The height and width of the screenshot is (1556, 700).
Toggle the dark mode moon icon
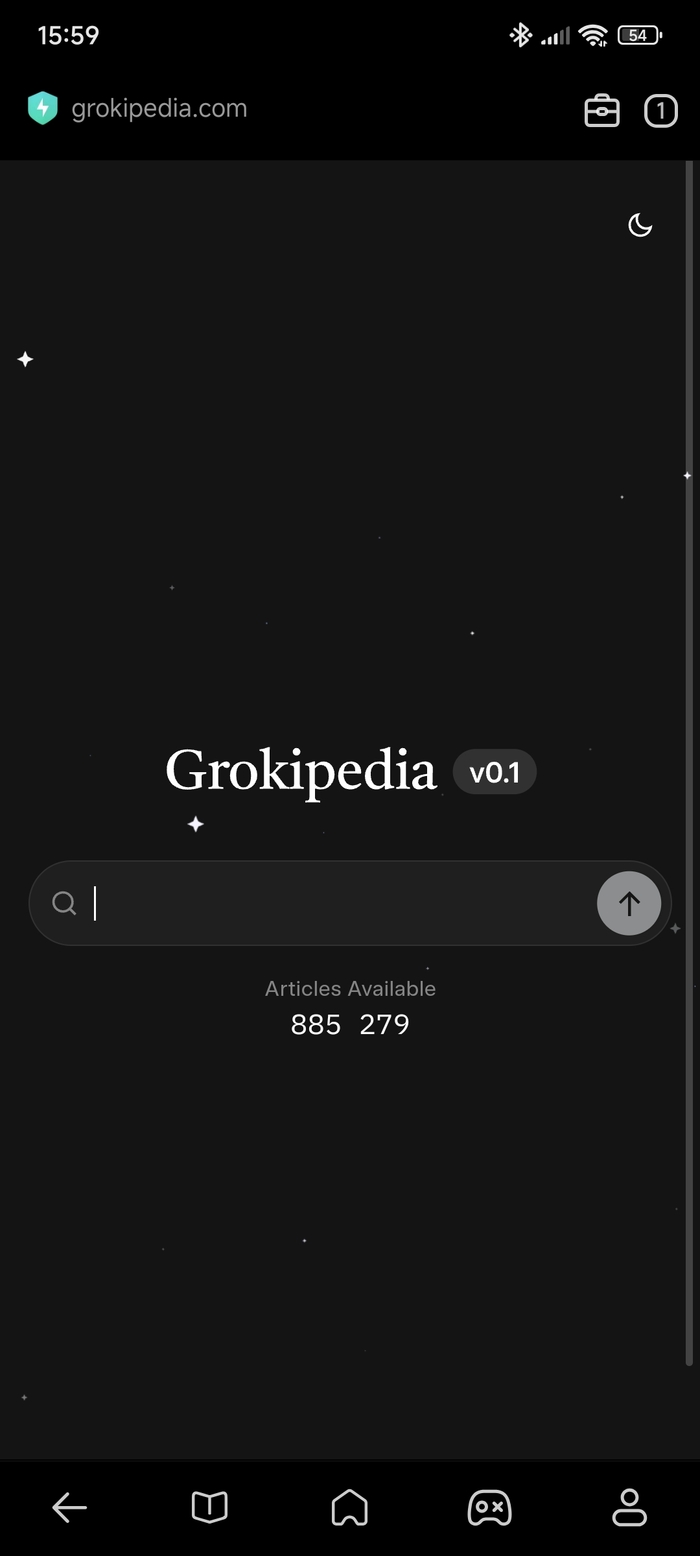[640, 226]
